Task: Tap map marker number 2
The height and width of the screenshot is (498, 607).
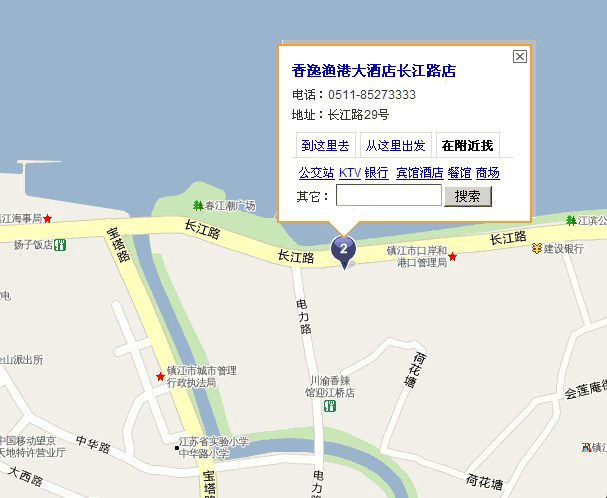Action: tap(344, 249)
